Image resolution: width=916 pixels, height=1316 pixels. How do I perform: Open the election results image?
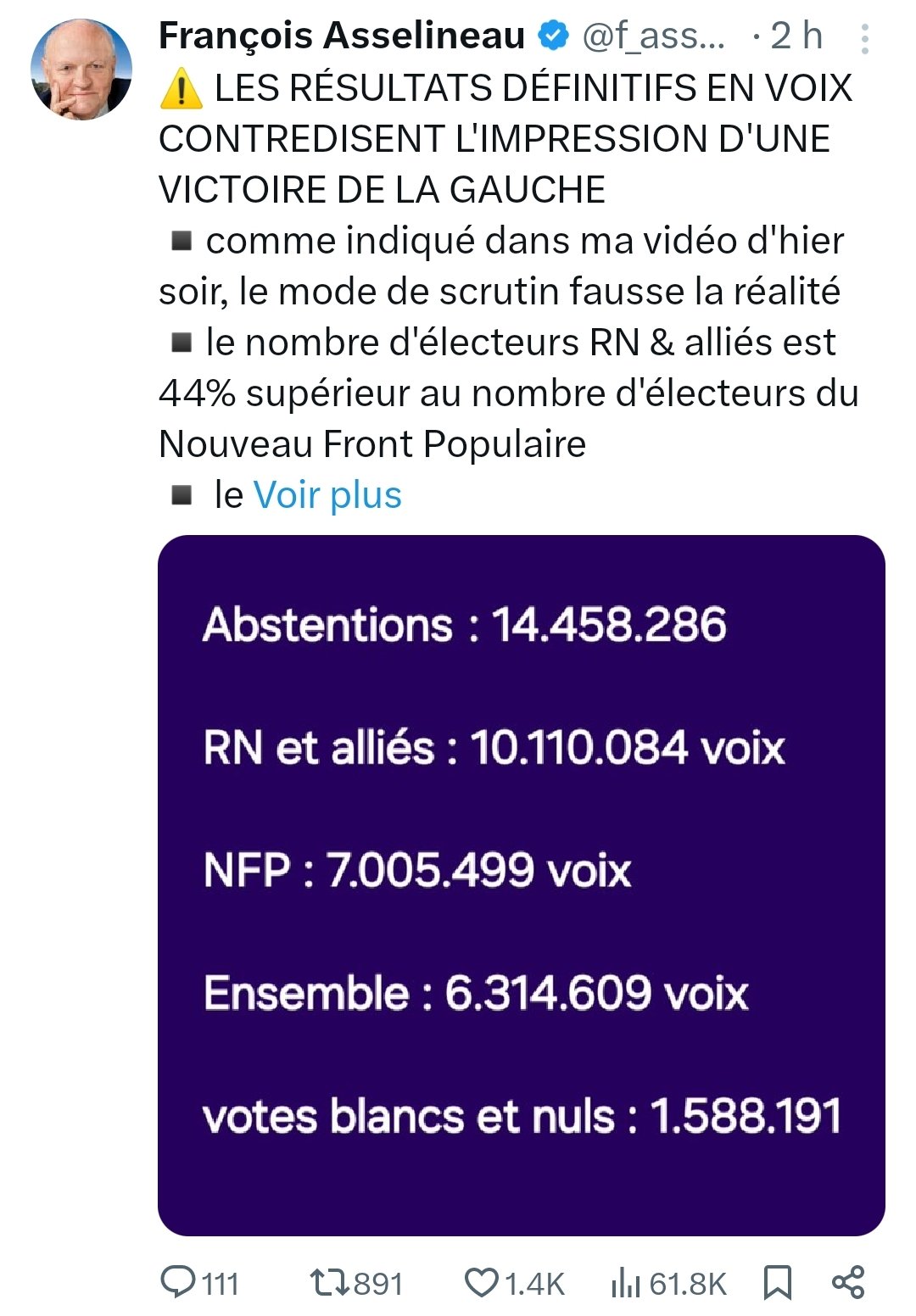point(521,884)
